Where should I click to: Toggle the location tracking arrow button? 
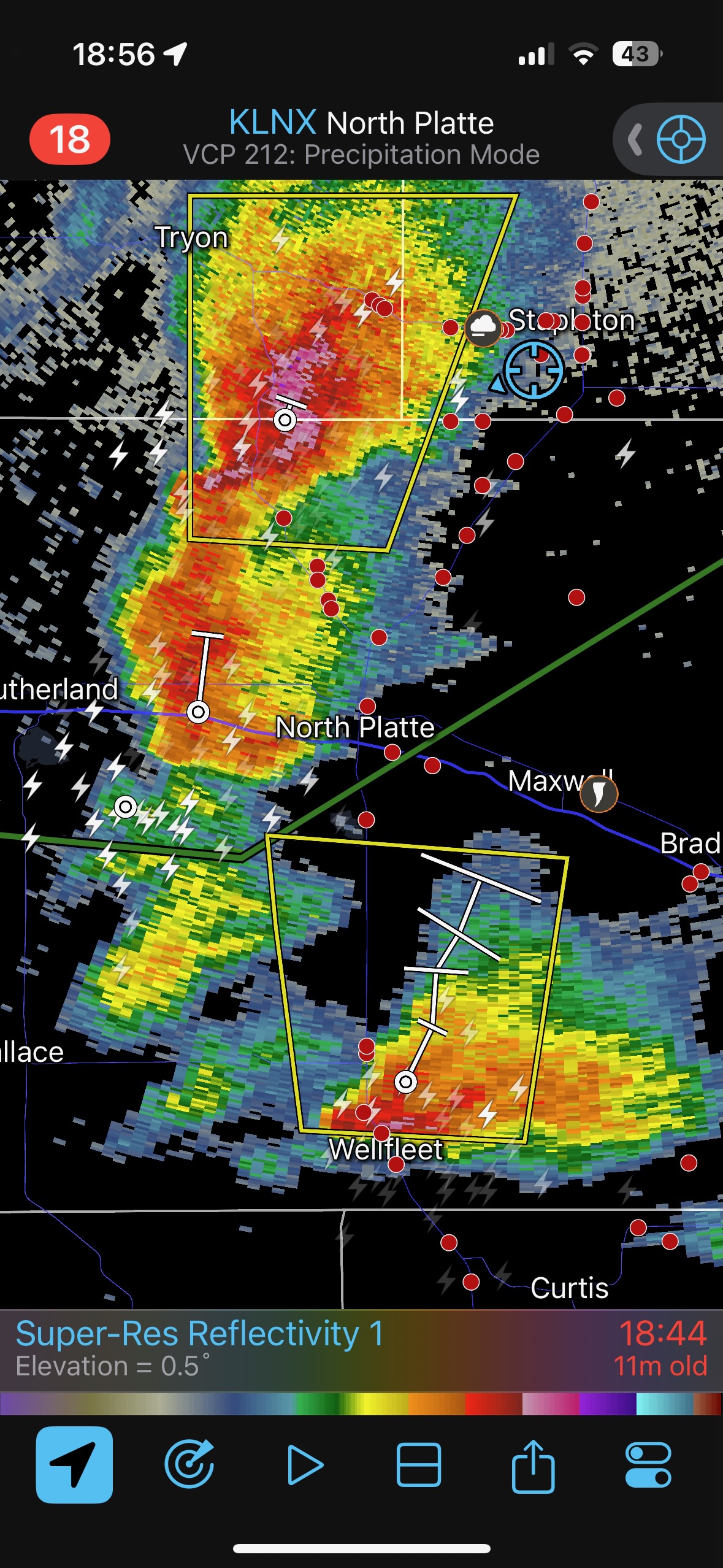[x=74, y=1465]
